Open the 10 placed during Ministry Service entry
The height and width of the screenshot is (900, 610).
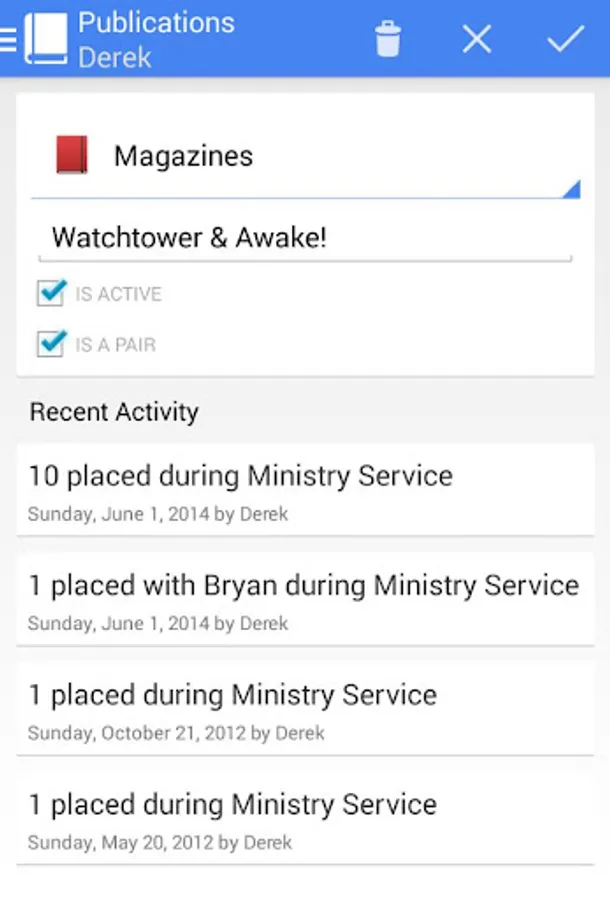point(305,490)
